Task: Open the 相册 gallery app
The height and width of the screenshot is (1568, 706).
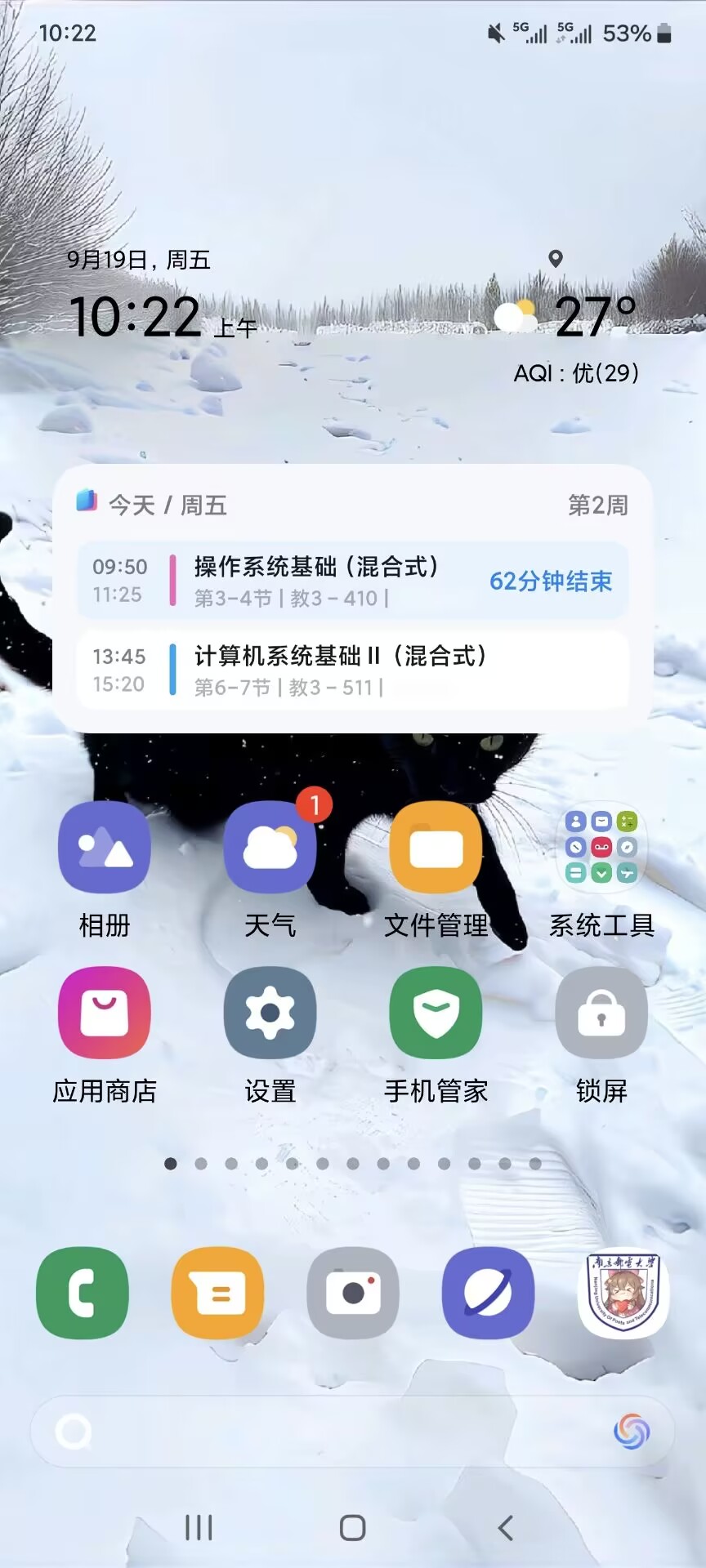Action: click(105, 849)
